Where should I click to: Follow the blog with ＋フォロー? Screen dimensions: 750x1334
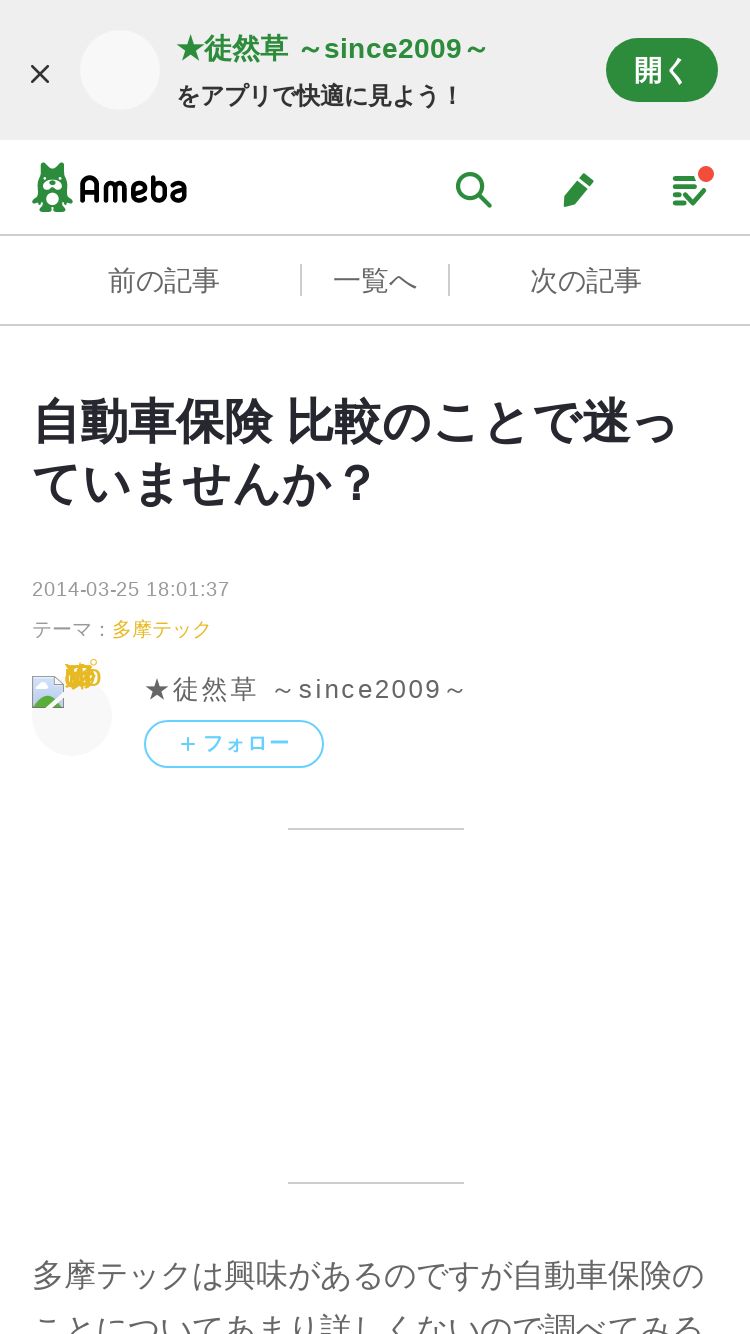234,744
